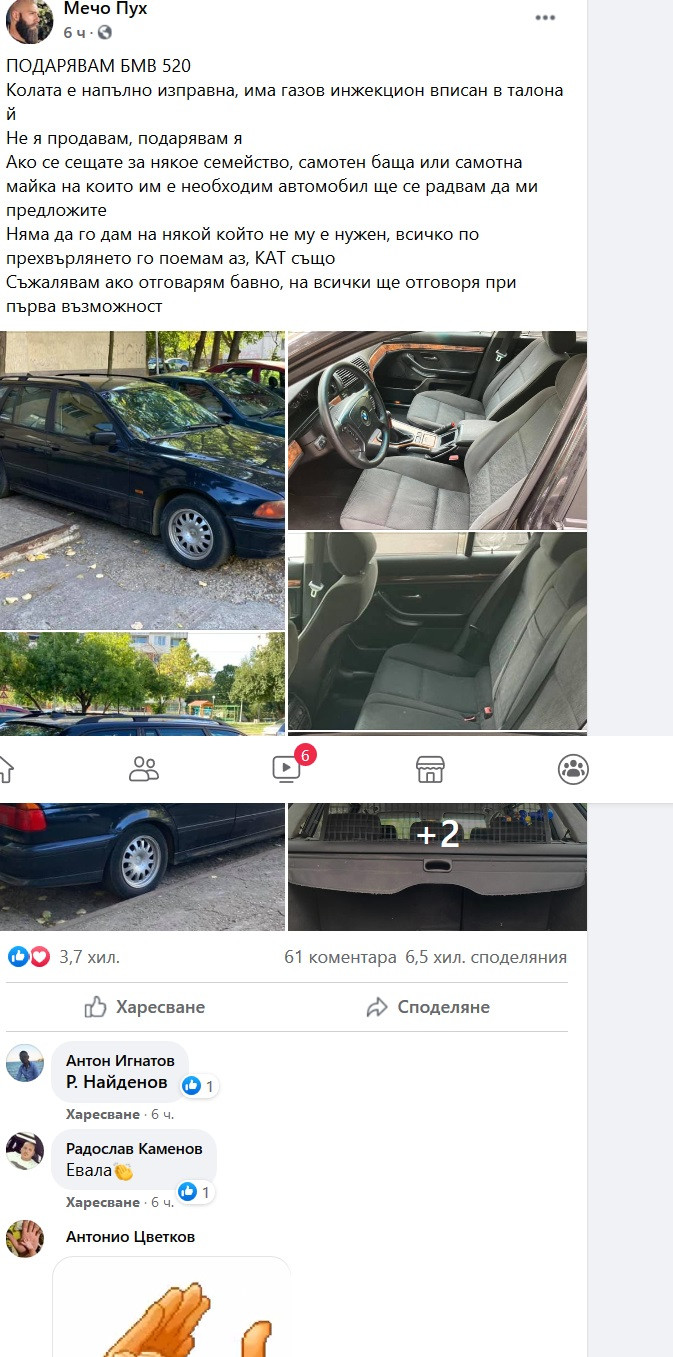Tap the Харесване like button under post
Image resolution: width=673 pixels, height=1357 pixels.
(145, 1007)
